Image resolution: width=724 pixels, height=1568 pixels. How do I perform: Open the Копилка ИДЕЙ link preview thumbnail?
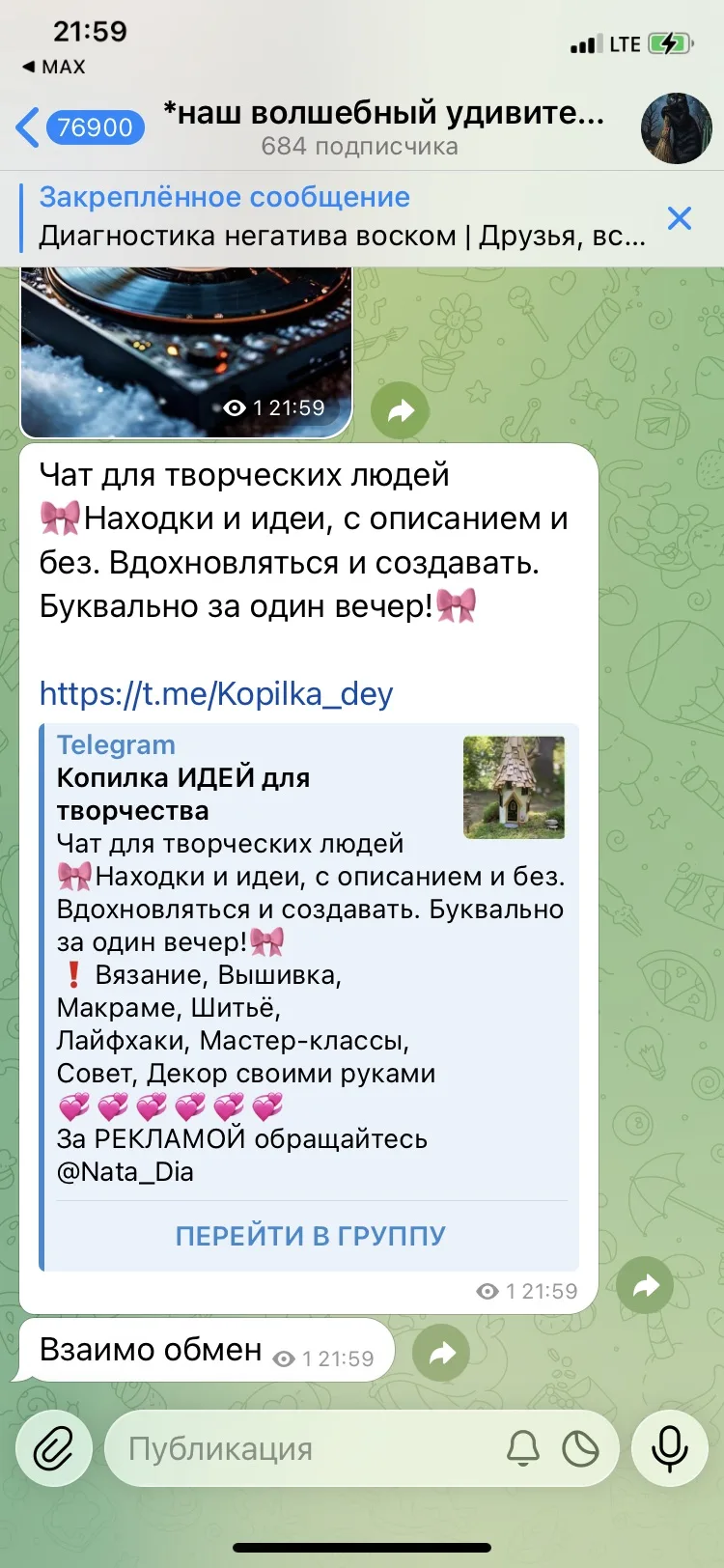pyautogui.click(x=514, y=787)
